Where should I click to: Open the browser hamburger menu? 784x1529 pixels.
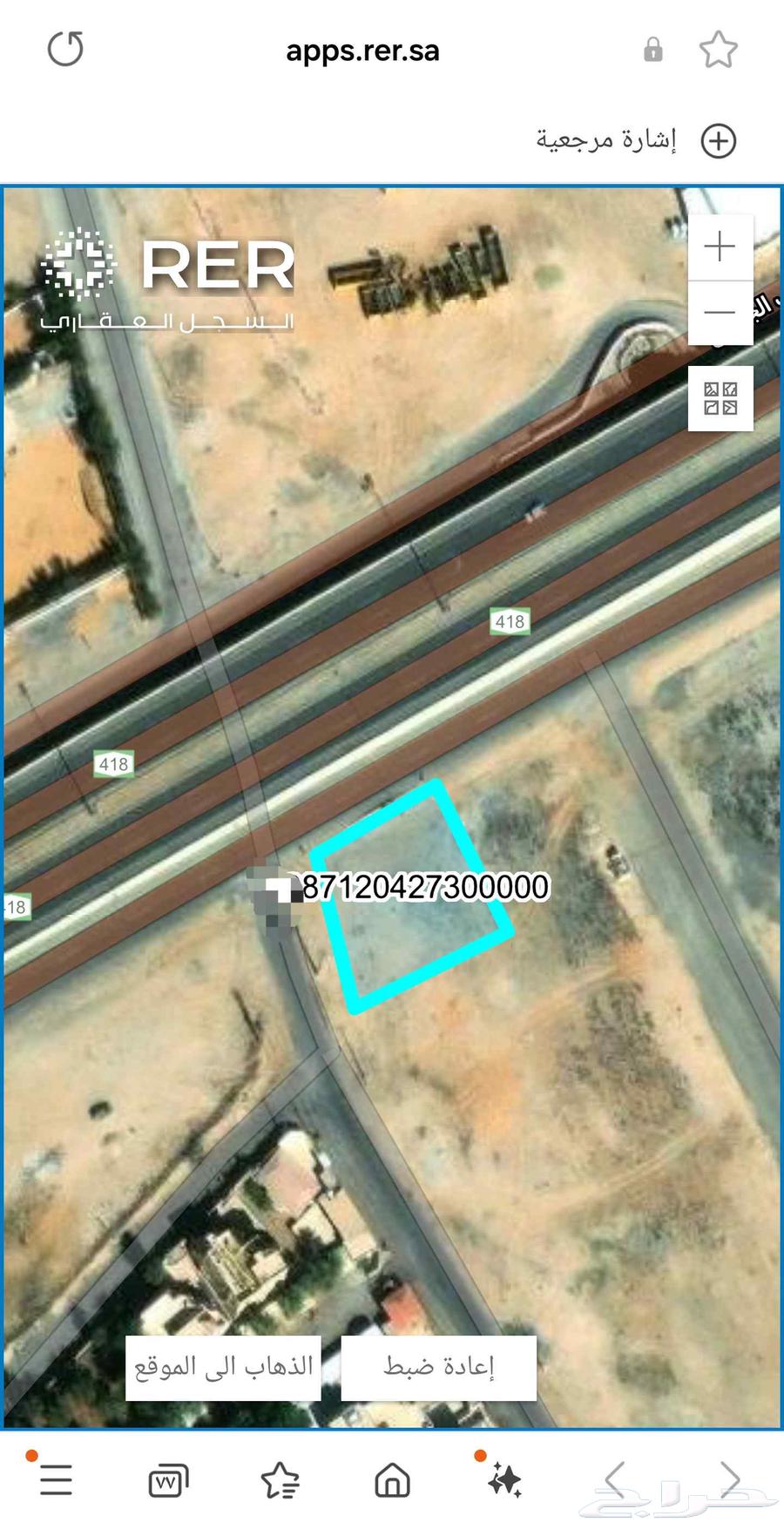click(56, 1479)
